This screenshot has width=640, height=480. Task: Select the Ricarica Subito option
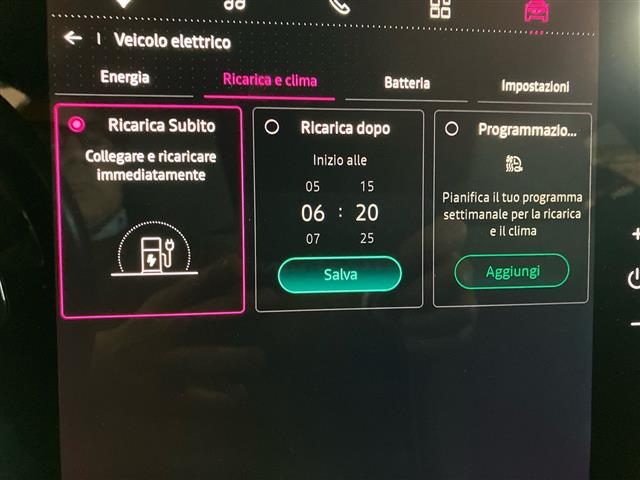point(77,125)
